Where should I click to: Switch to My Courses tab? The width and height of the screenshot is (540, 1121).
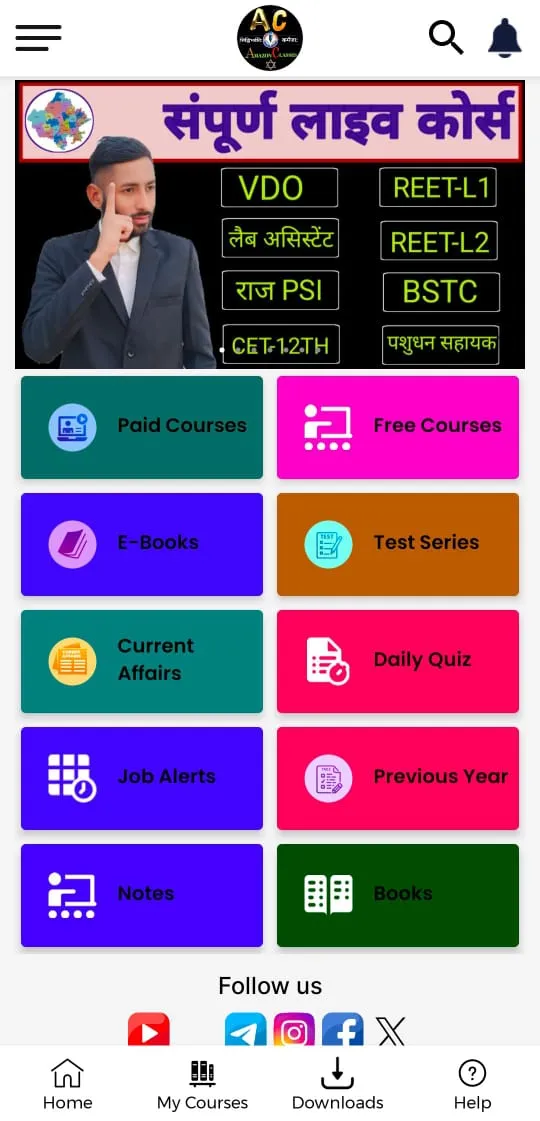tap(202, 1085)
